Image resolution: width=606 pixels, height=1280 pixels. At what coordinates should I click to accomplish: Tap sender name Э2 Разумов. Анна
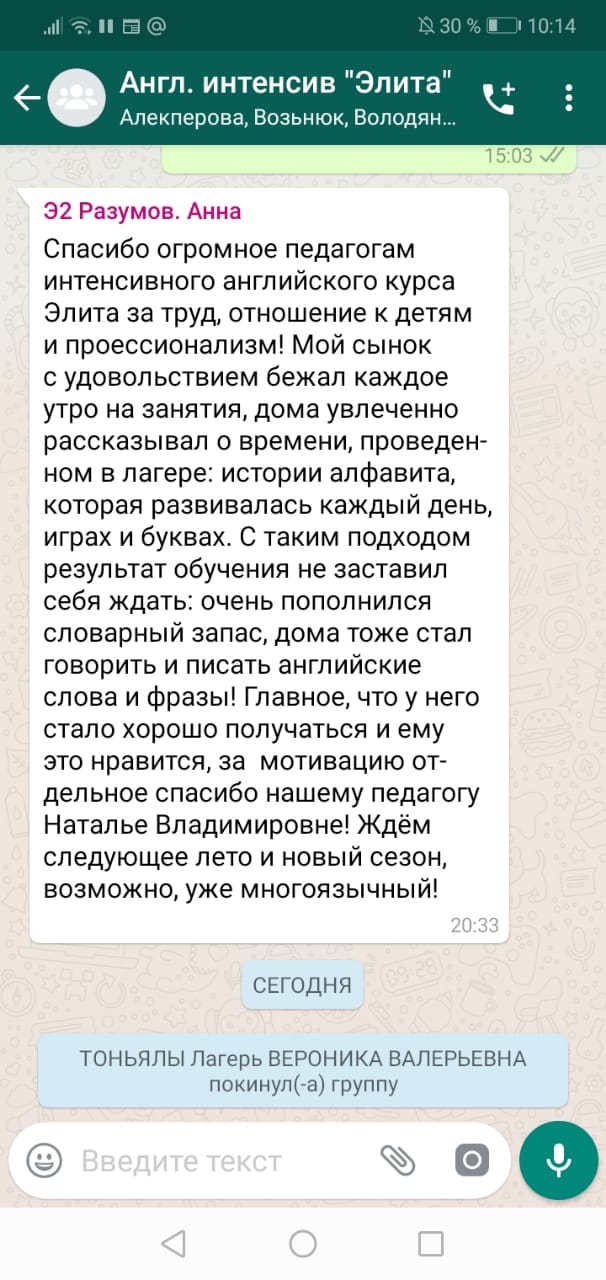click(143, 211)
